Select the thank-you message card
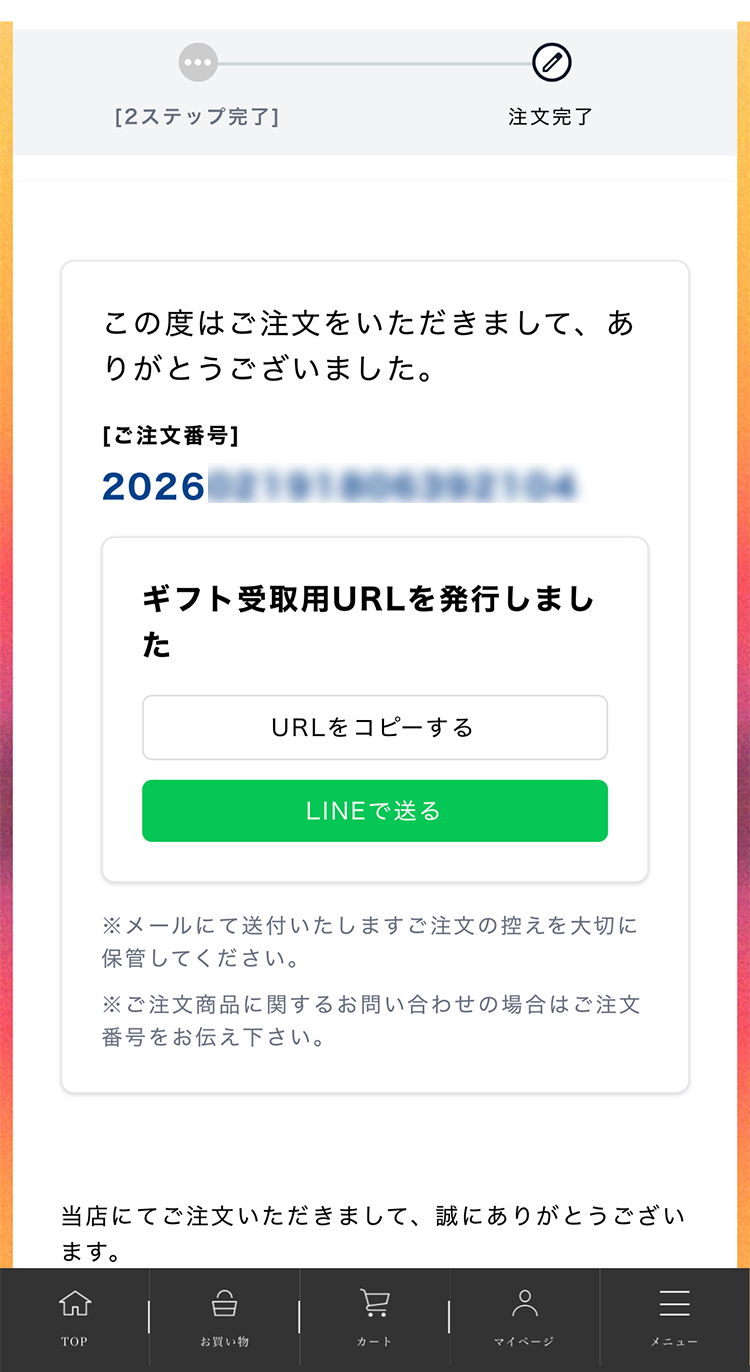The height and width of the screenshot is (1372, 750). 375,345
